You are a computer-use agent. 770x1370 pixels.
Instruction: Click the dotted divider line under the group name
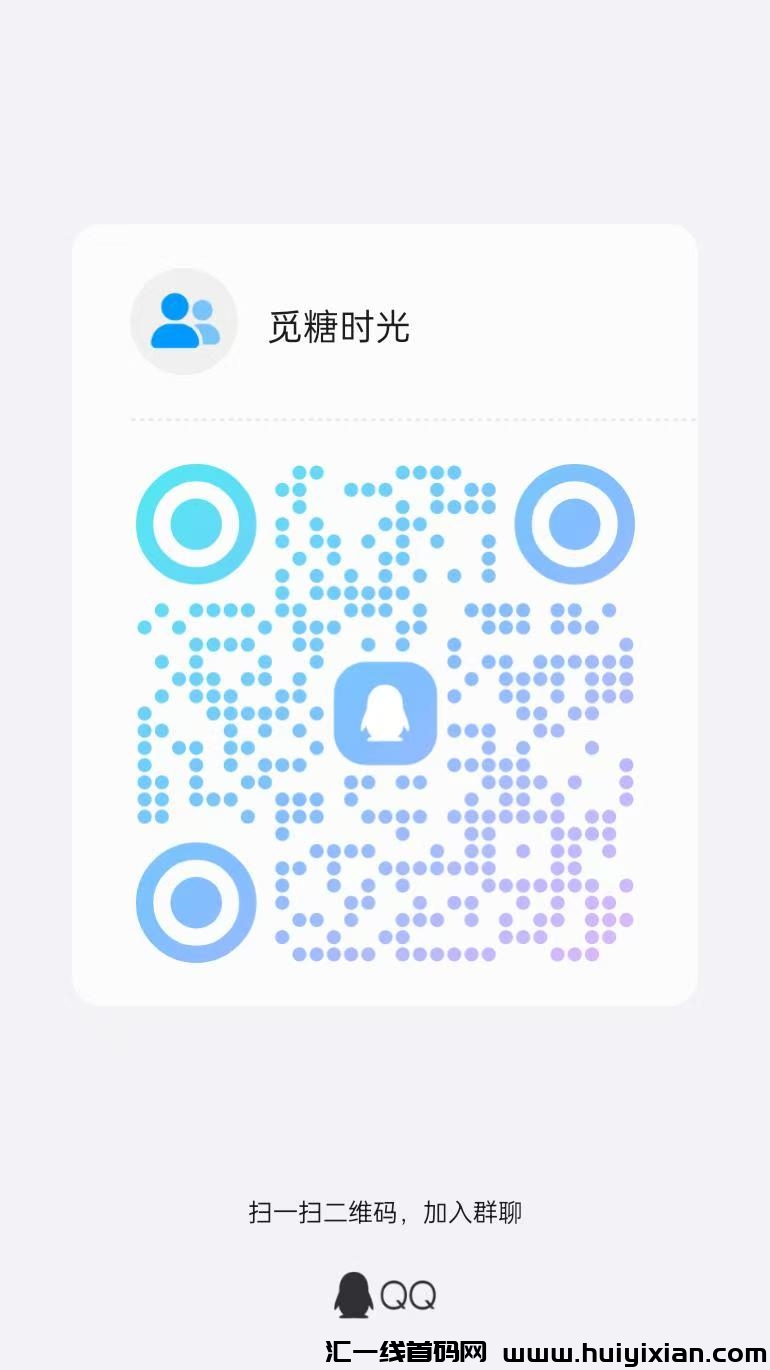413,419
